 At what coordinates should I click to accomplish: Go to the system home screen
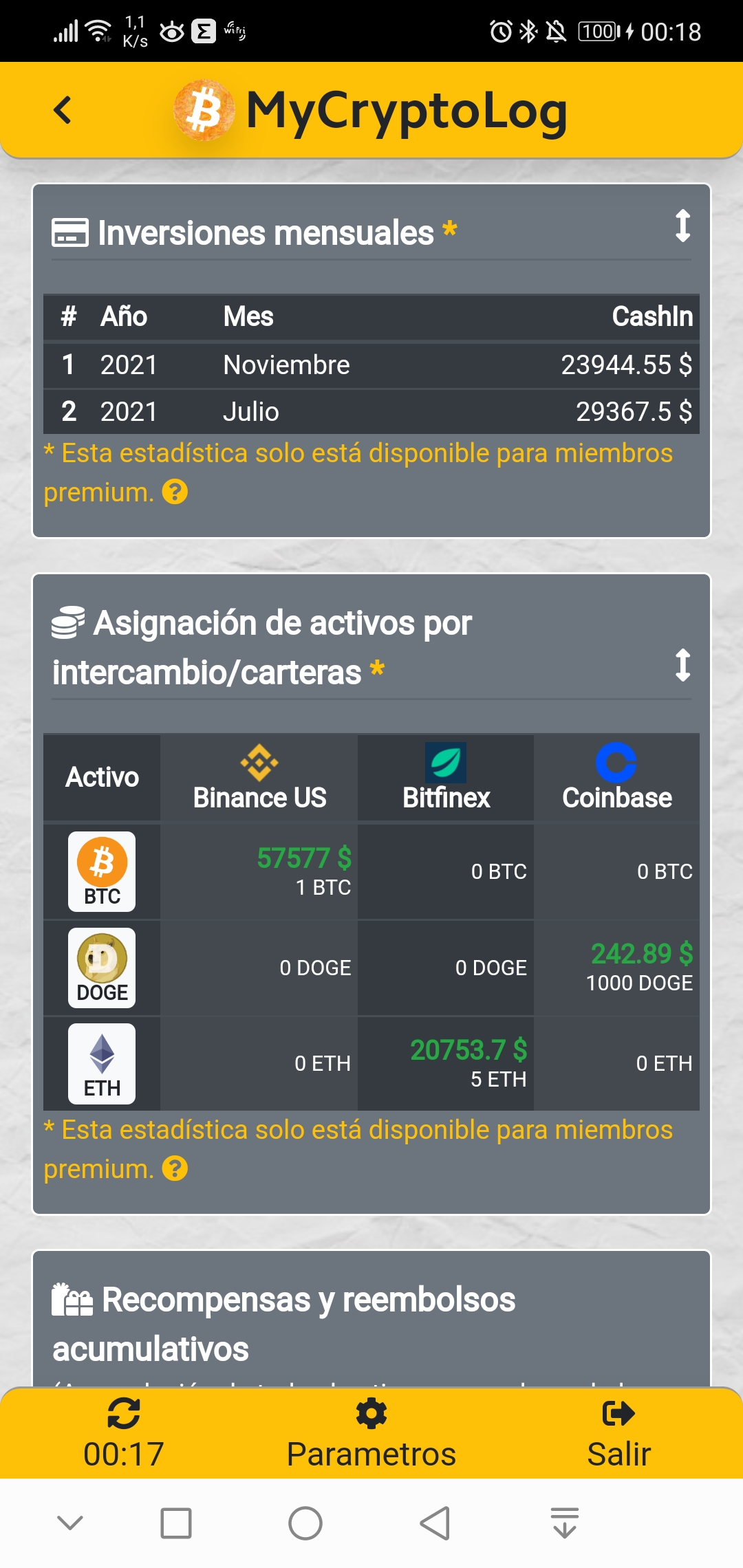click(305, 1523)
